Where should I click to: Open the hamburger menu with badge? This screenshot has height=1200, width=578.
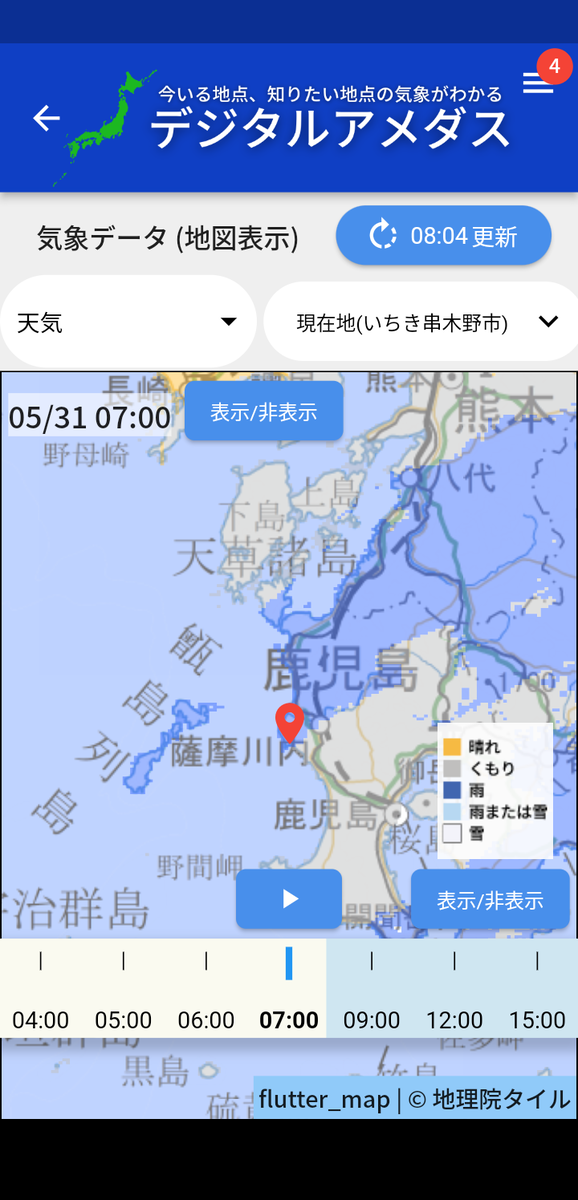click(538, 83)
